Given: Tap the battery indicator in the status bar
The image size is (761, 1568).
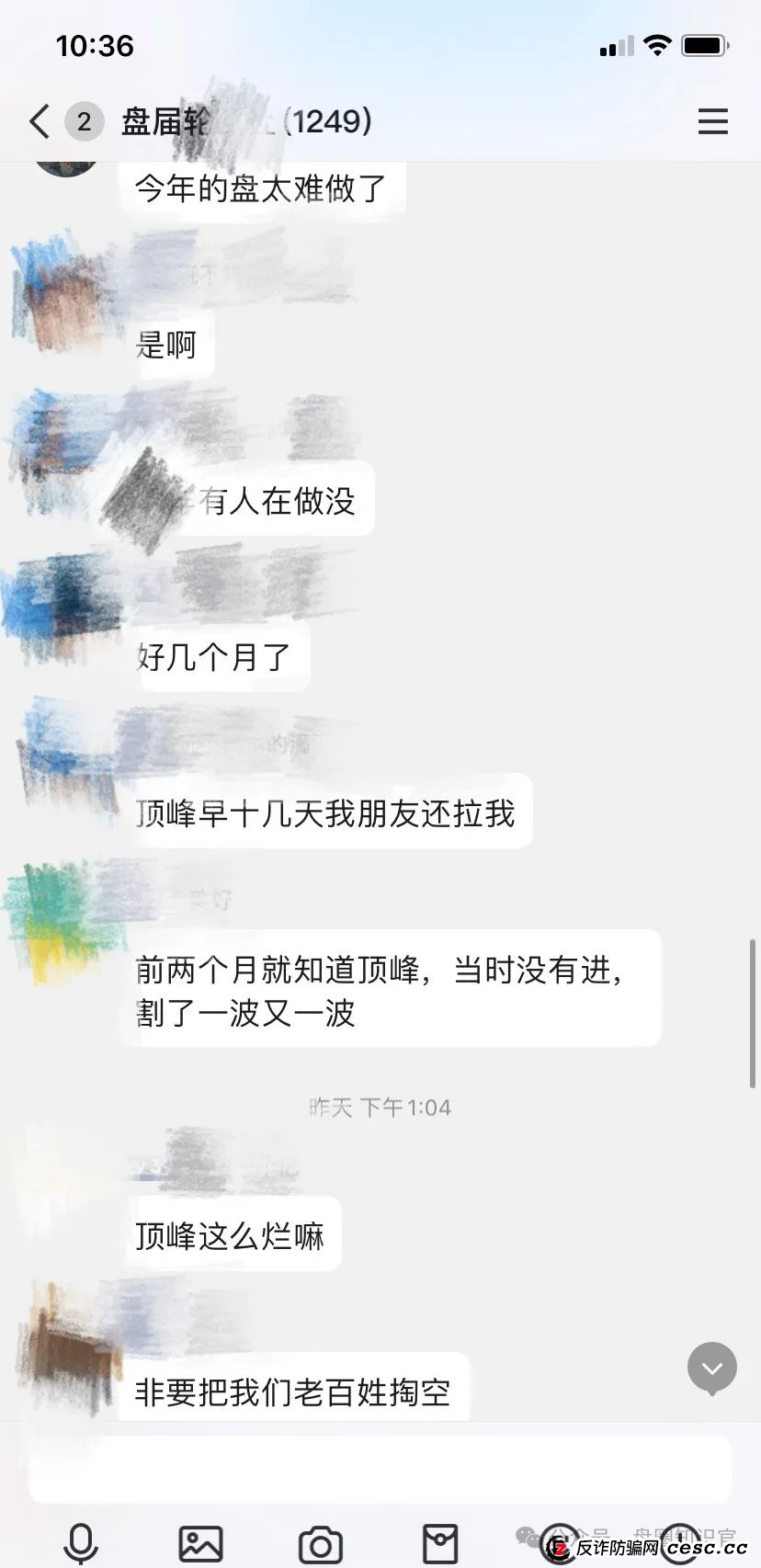Looking at the screenshot, I should click(x=703, y=44).
